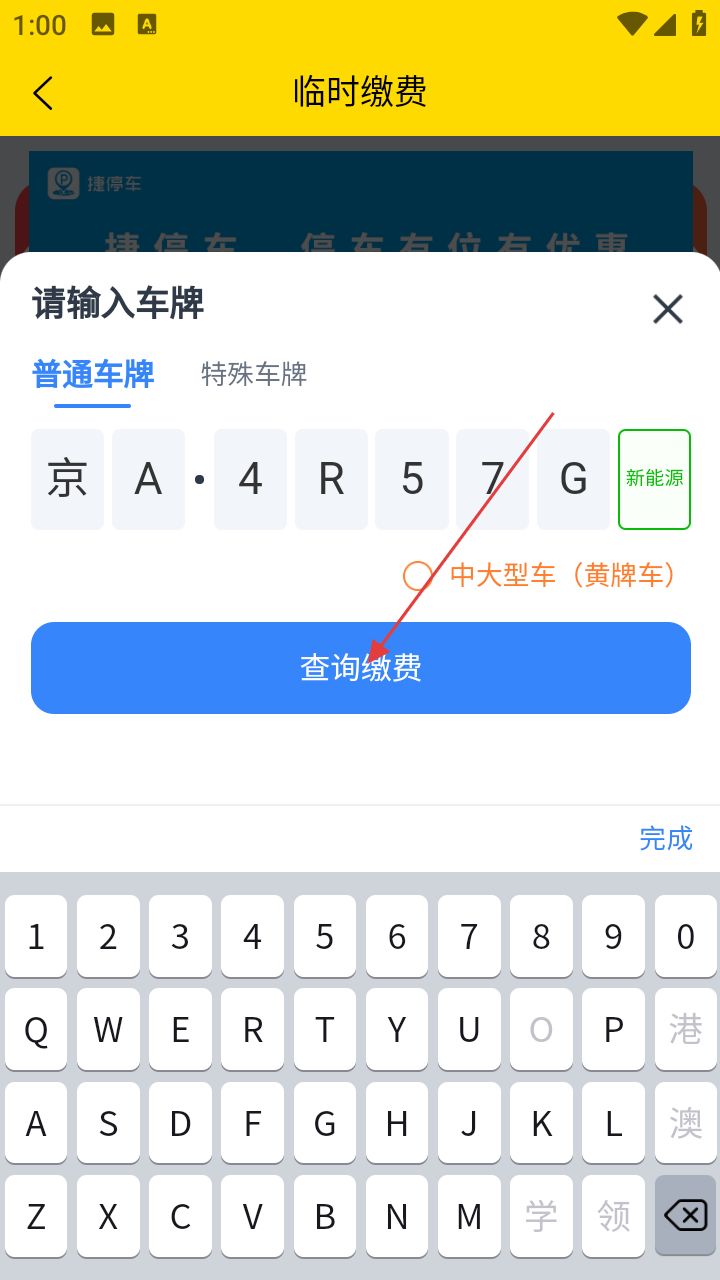Select the 新能源 plate slot

(x=654, y=479)
